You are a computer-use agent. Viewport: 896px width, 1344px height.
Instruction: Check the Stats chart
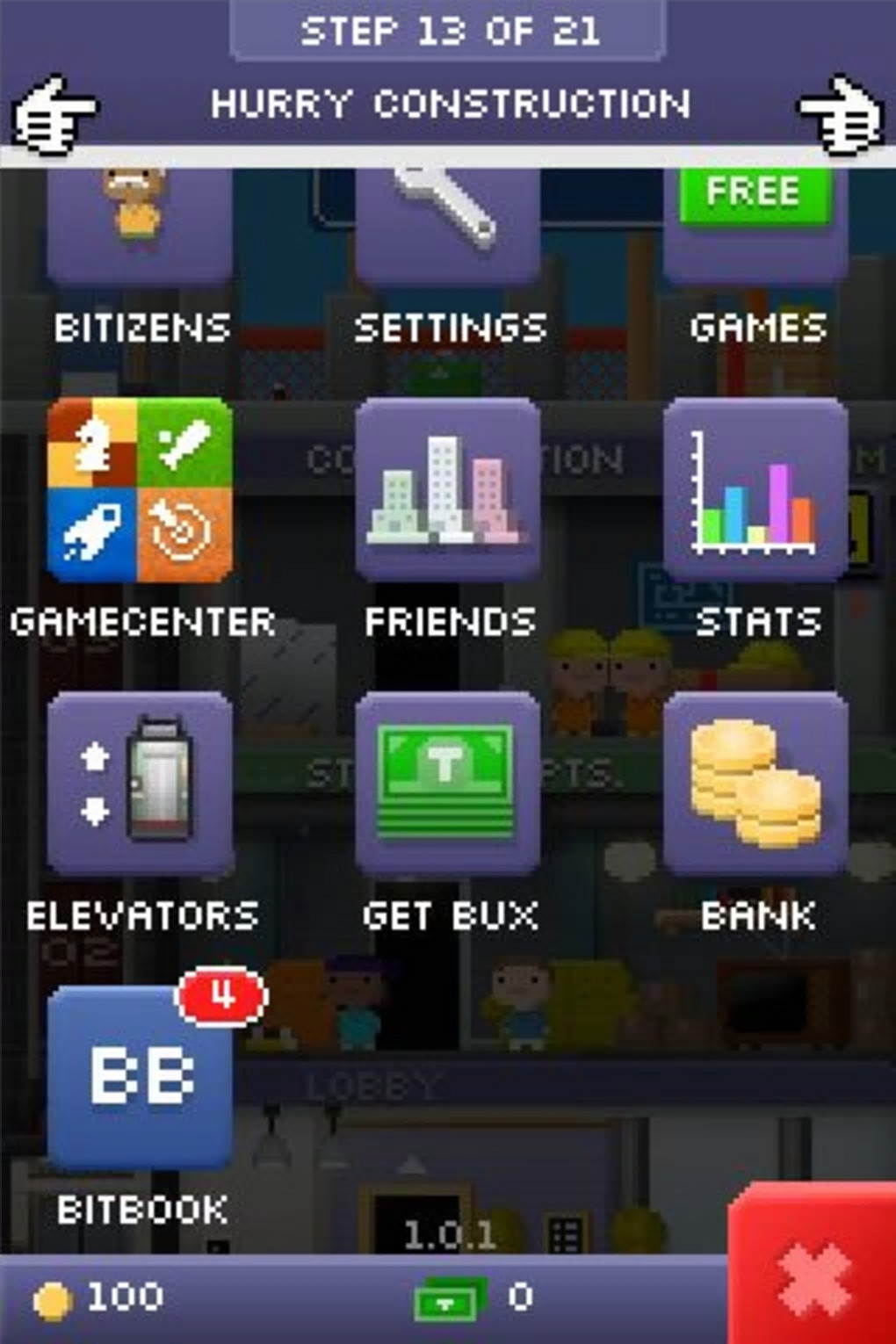[755, 490]
